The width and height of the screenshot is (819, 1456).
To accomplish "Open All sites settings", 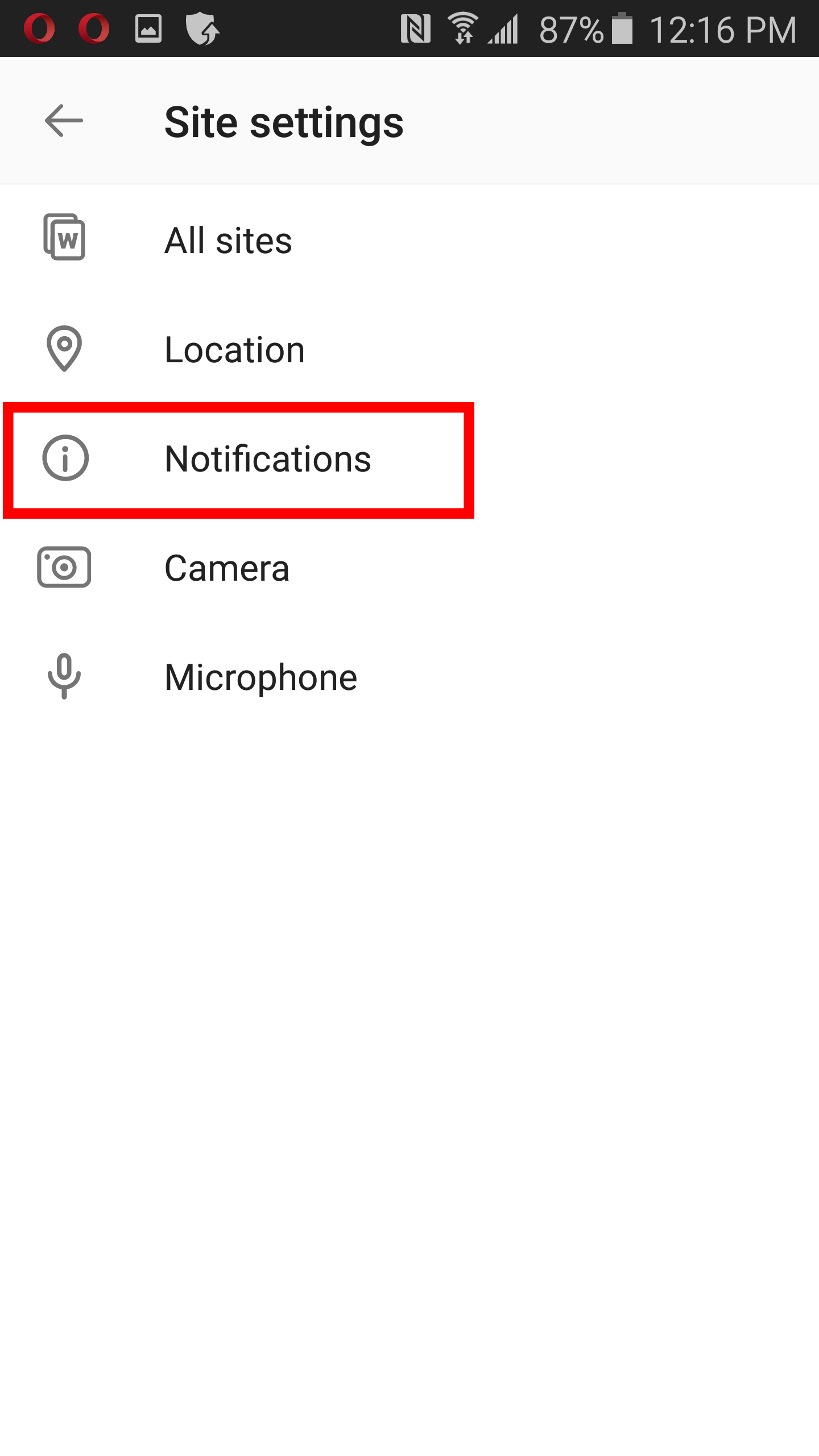I will coord(227,240).
